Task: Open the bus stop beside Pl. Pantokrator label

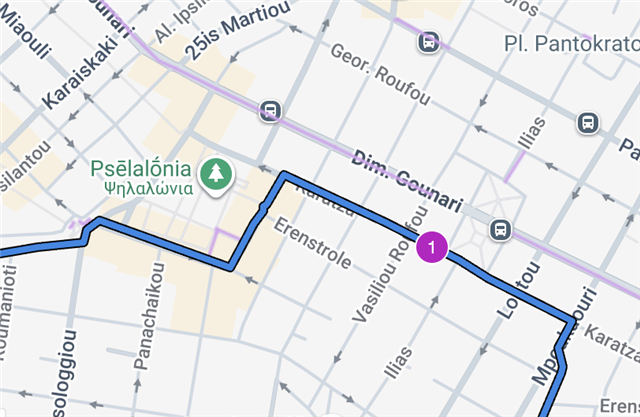Action: tap(428, 43)
